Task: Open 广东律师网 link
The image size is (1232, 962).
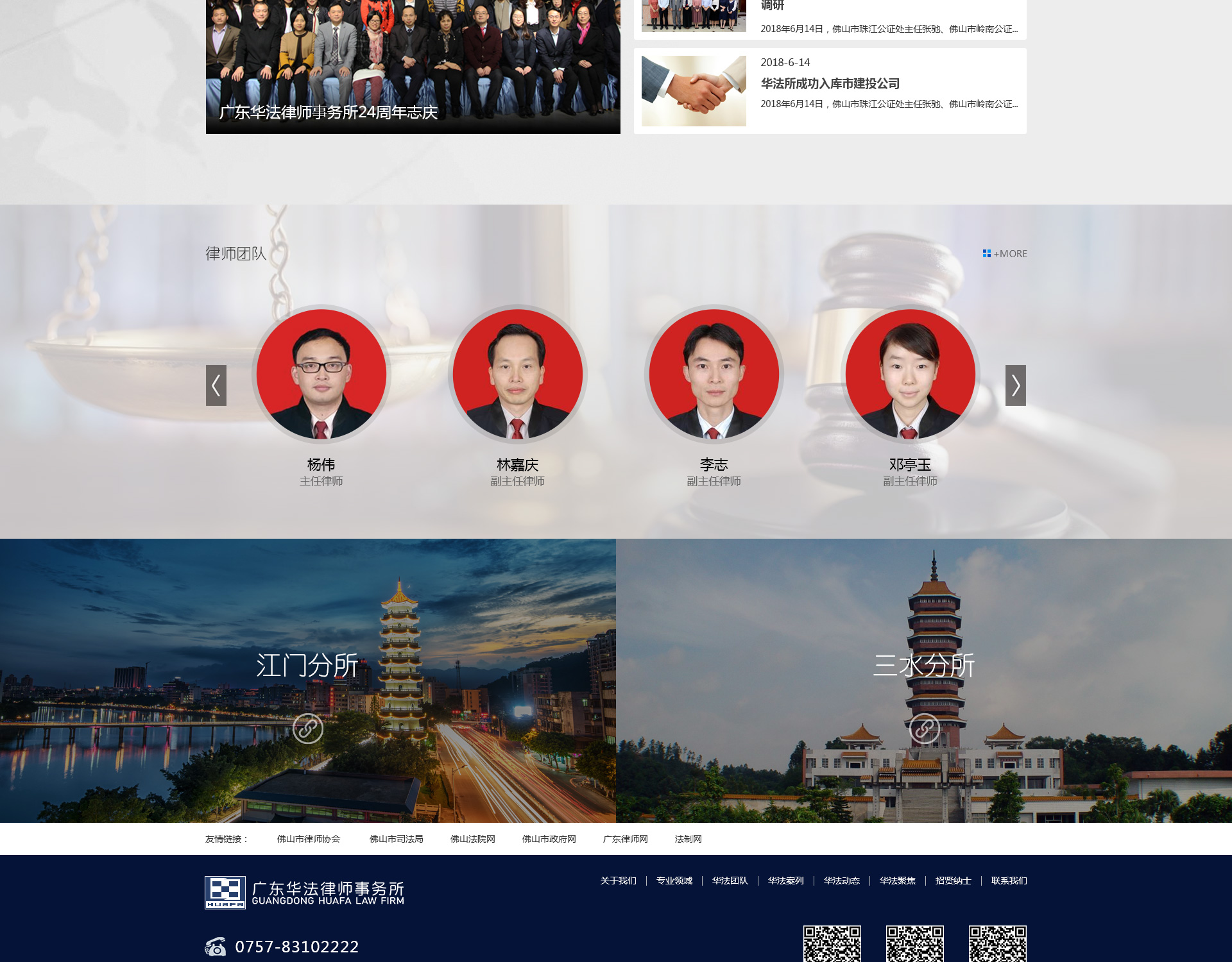Action: point(625,839)
